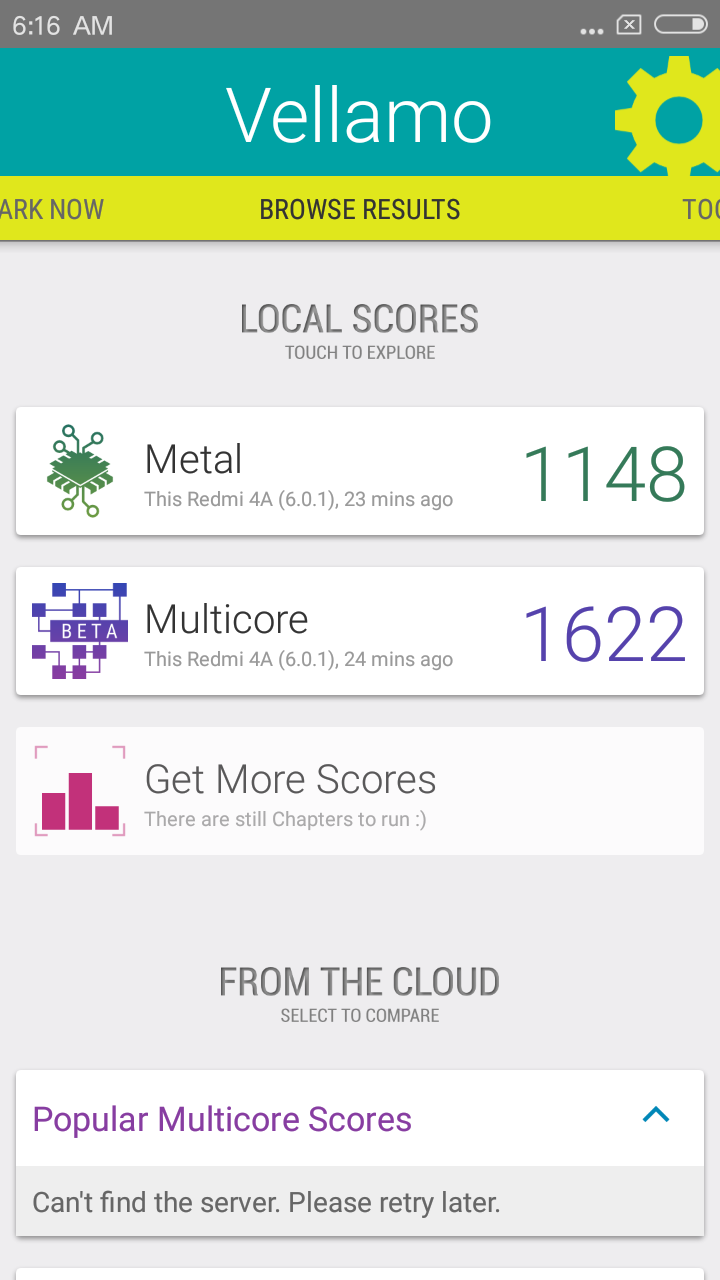Open the Metal score card
The width and height of the screenshot is (720, 1280).
pyautogui.click(x=360, y=471)
